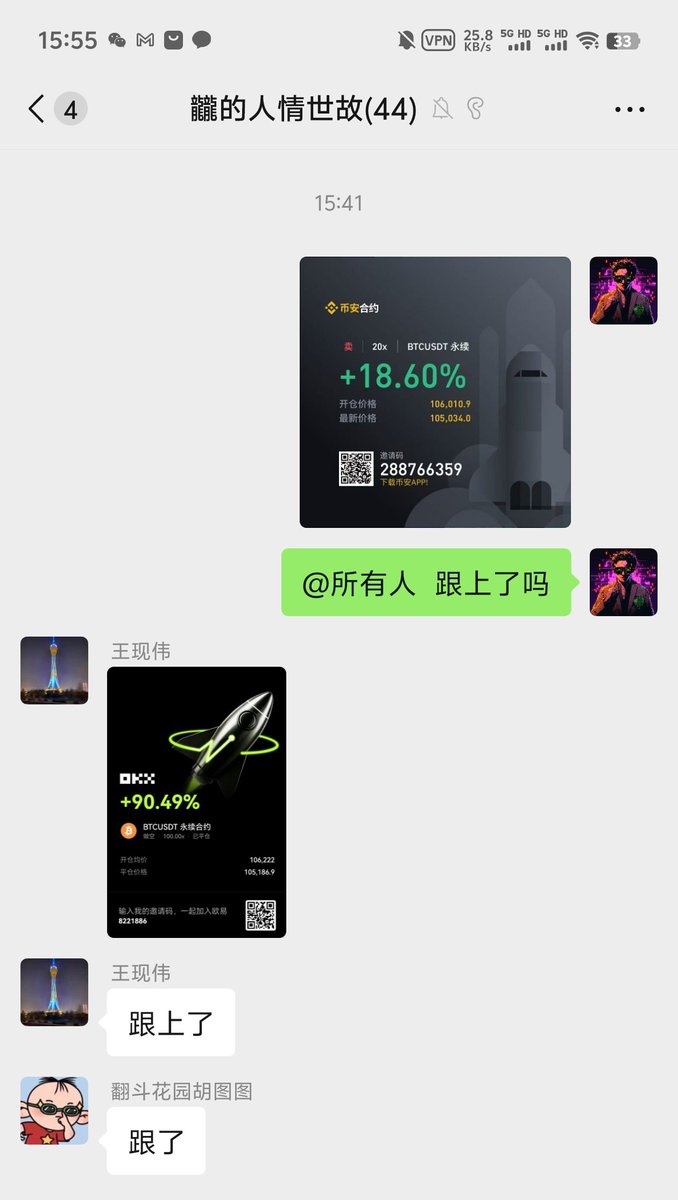The image size is (678, 1200).
Task: Open the Binance +18.60% image message
Action: coord(435,392)
